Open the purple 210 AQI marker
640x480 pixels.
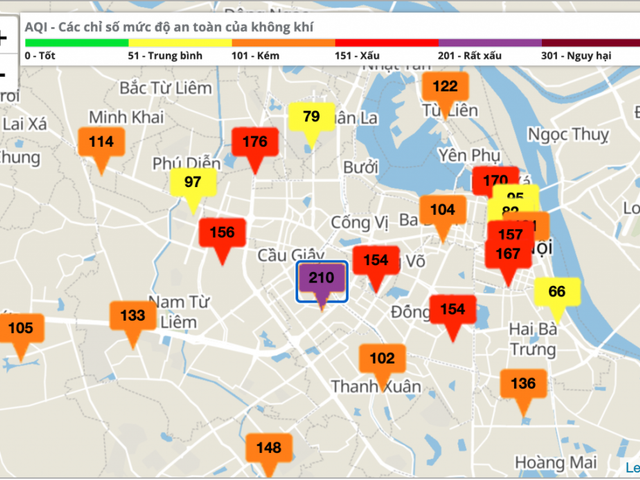coord(321,279)
